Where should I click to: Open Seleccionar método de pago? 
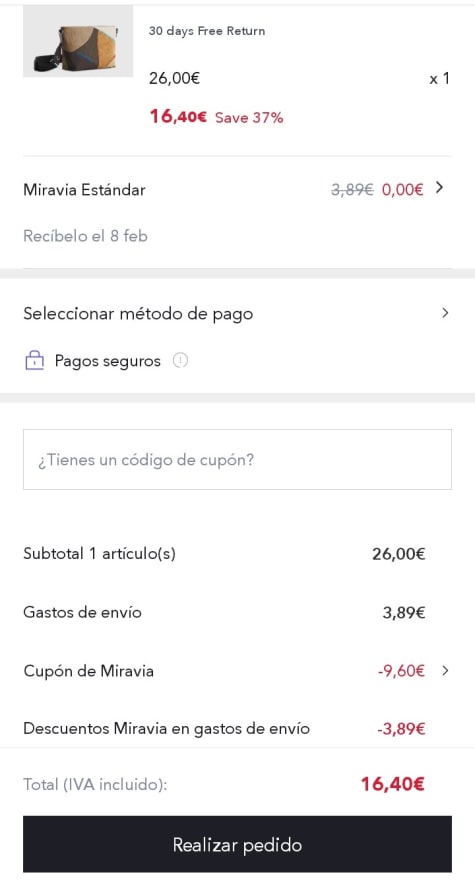click(237, 313)
